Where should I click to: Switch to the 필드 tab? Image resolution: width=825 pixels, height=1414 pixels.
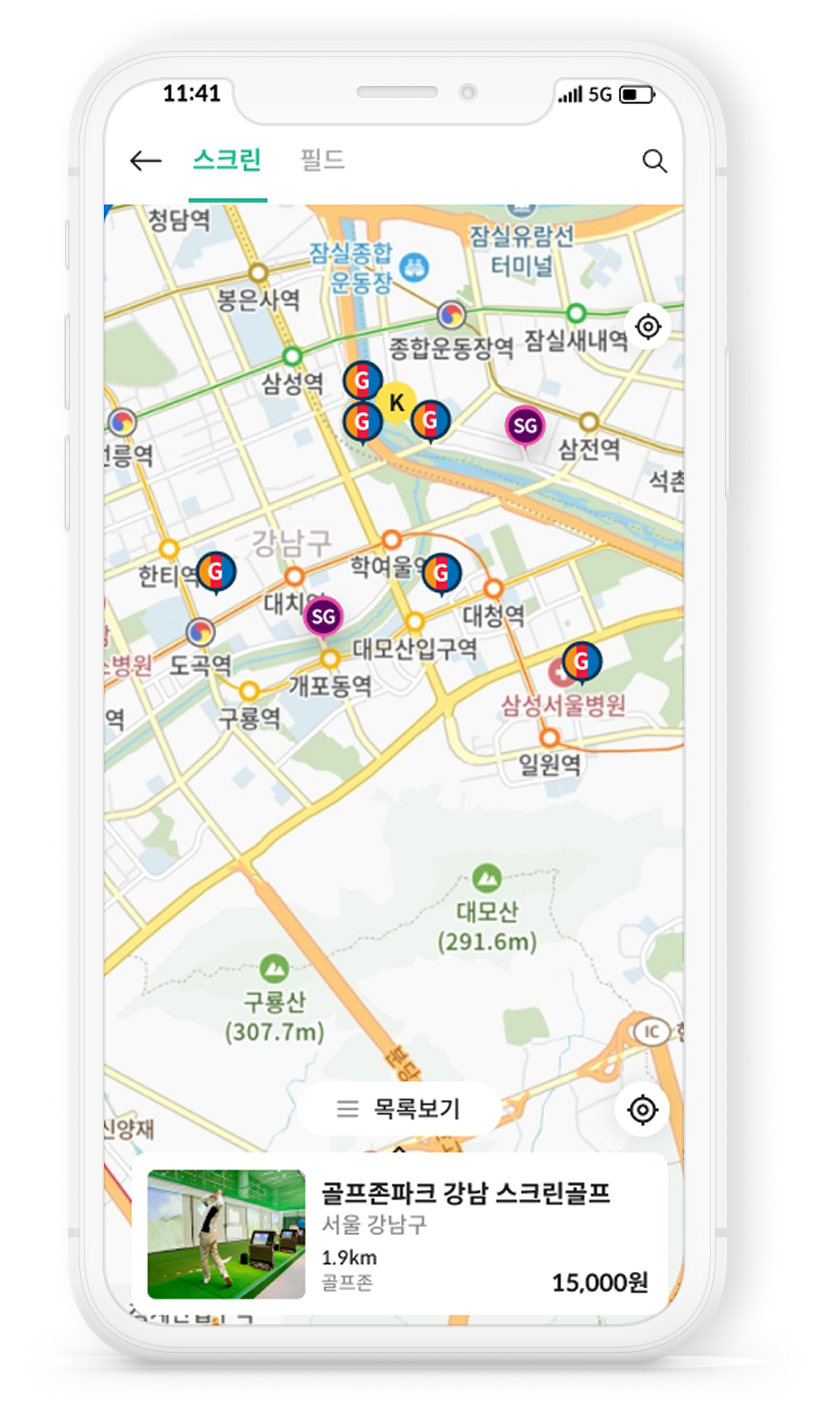pos(322,160)
